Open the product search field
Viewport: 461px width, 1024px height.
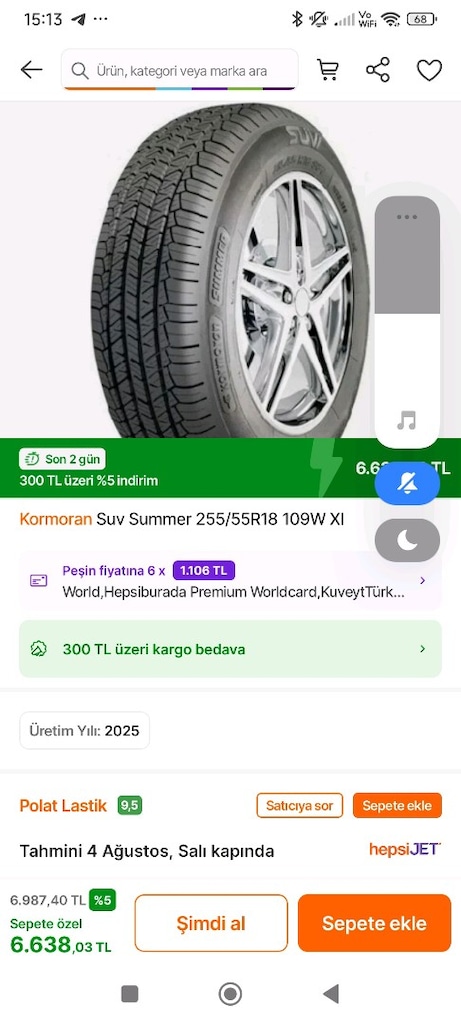(x=180, y=70)
